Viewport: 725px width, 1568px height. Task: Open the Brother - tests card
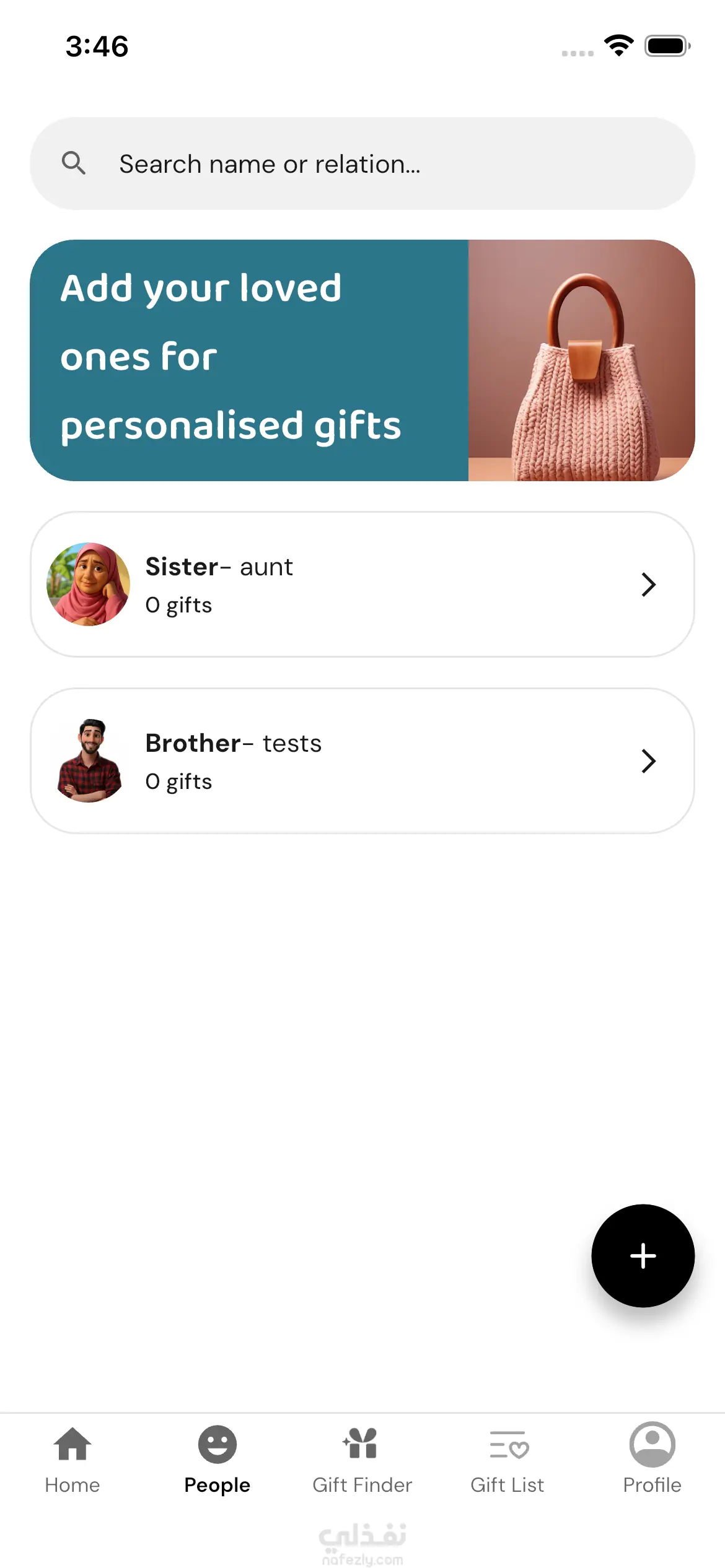tap(362, 761)
